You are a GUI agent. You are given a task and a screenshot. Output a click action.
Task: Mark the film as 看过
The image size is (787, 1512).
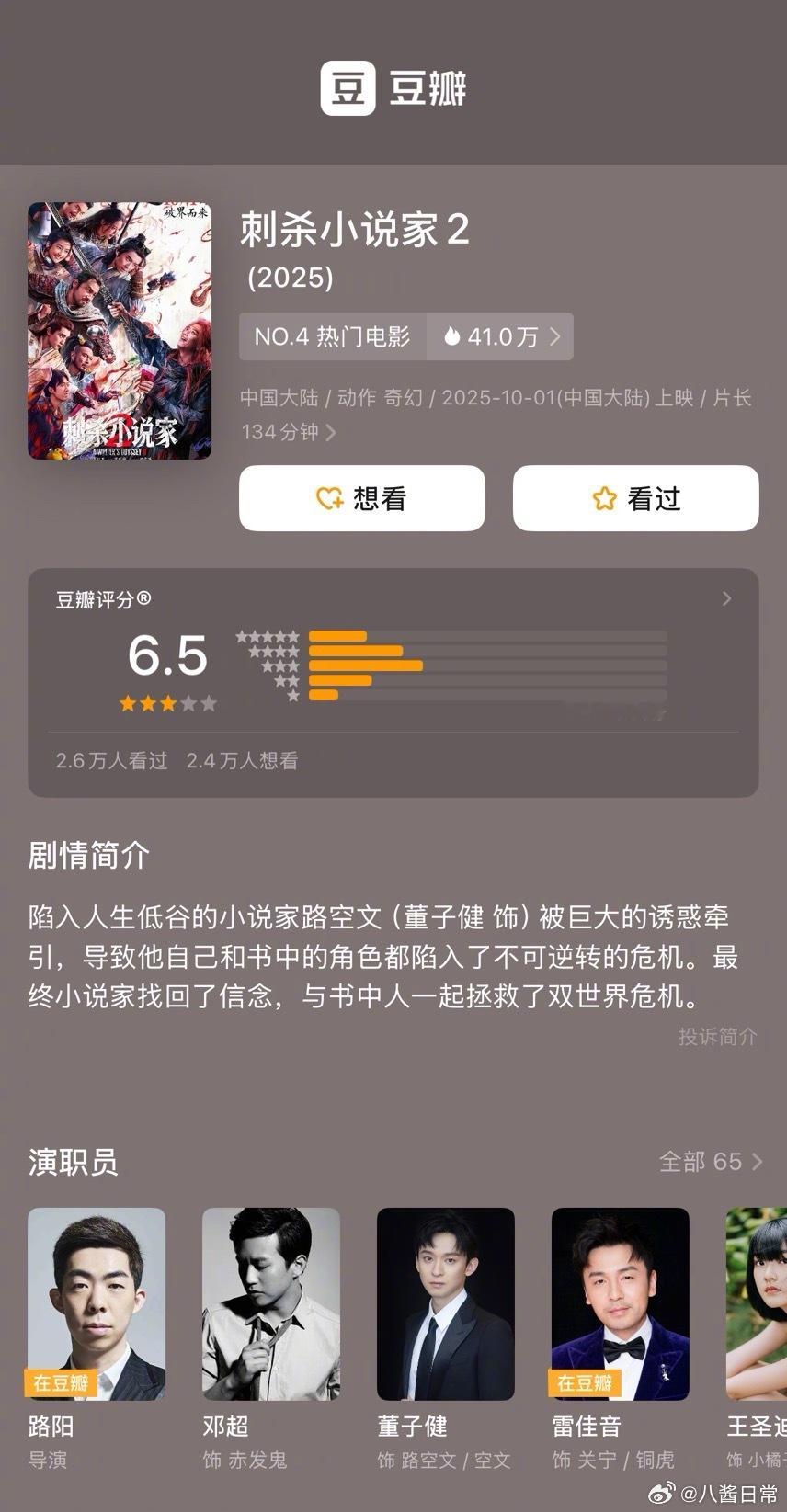(635, 498)
